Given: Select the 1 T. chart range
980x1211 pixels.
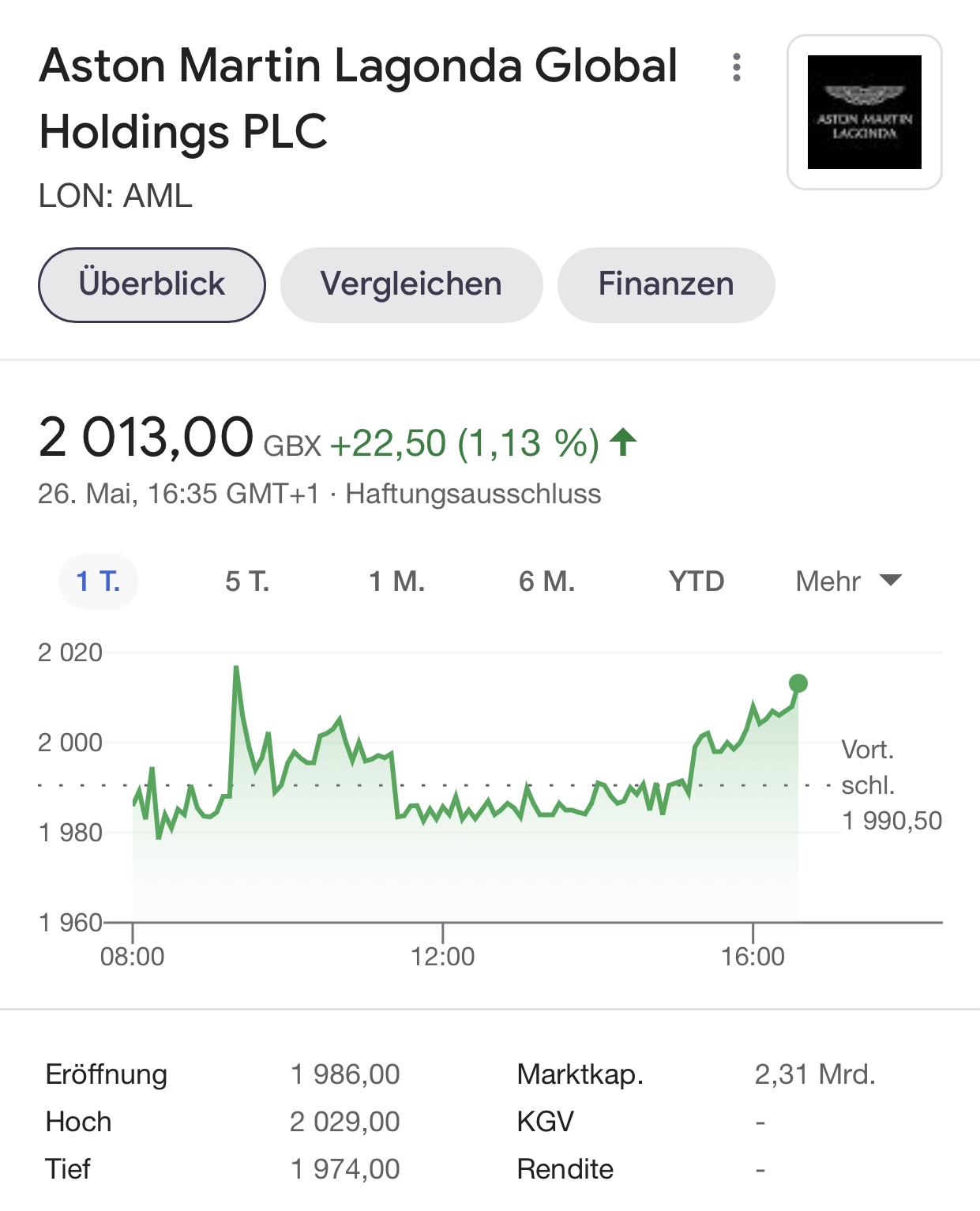Looking at the screenshot, I should (99, 581).
